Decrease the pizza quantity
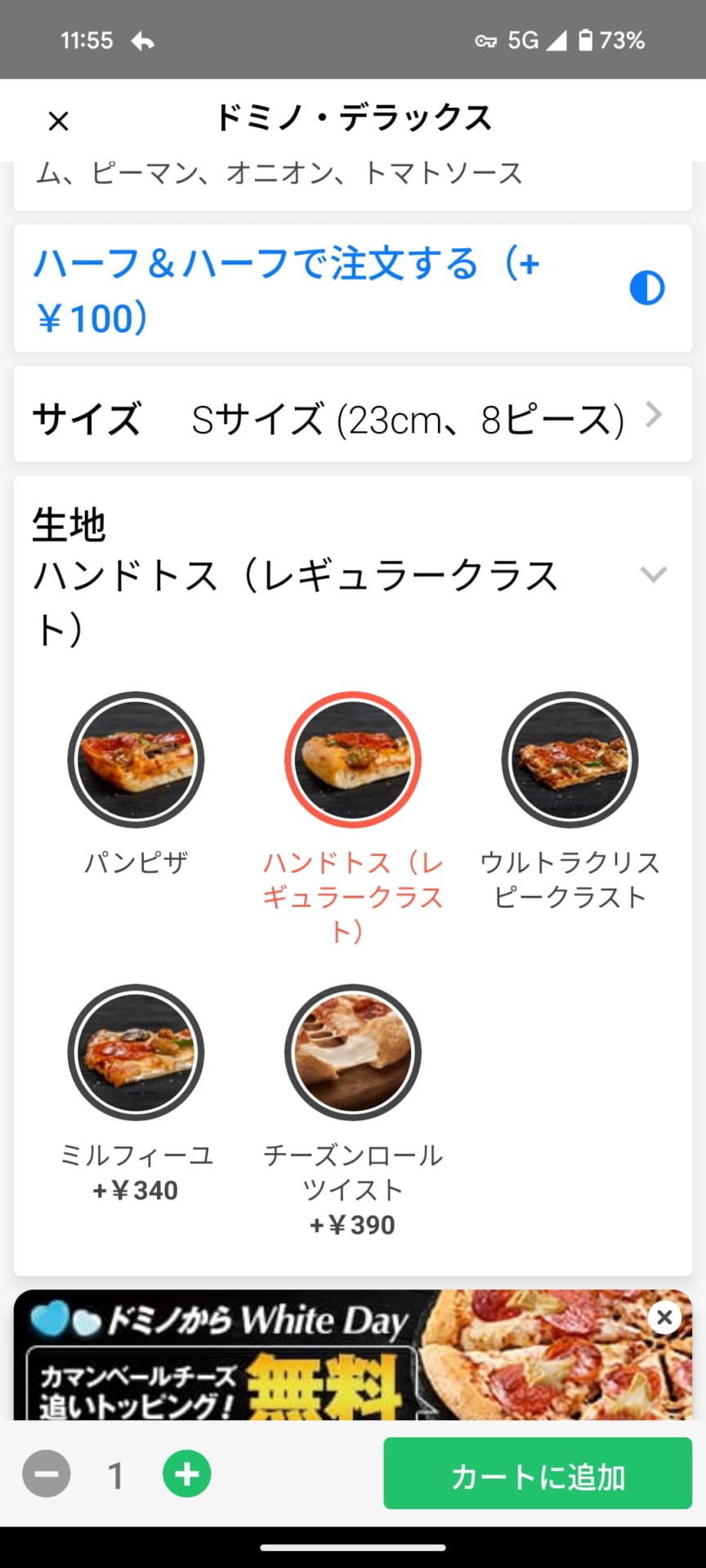The height and width of the screenshot is (1568, 706). (x=47, y=1474)
